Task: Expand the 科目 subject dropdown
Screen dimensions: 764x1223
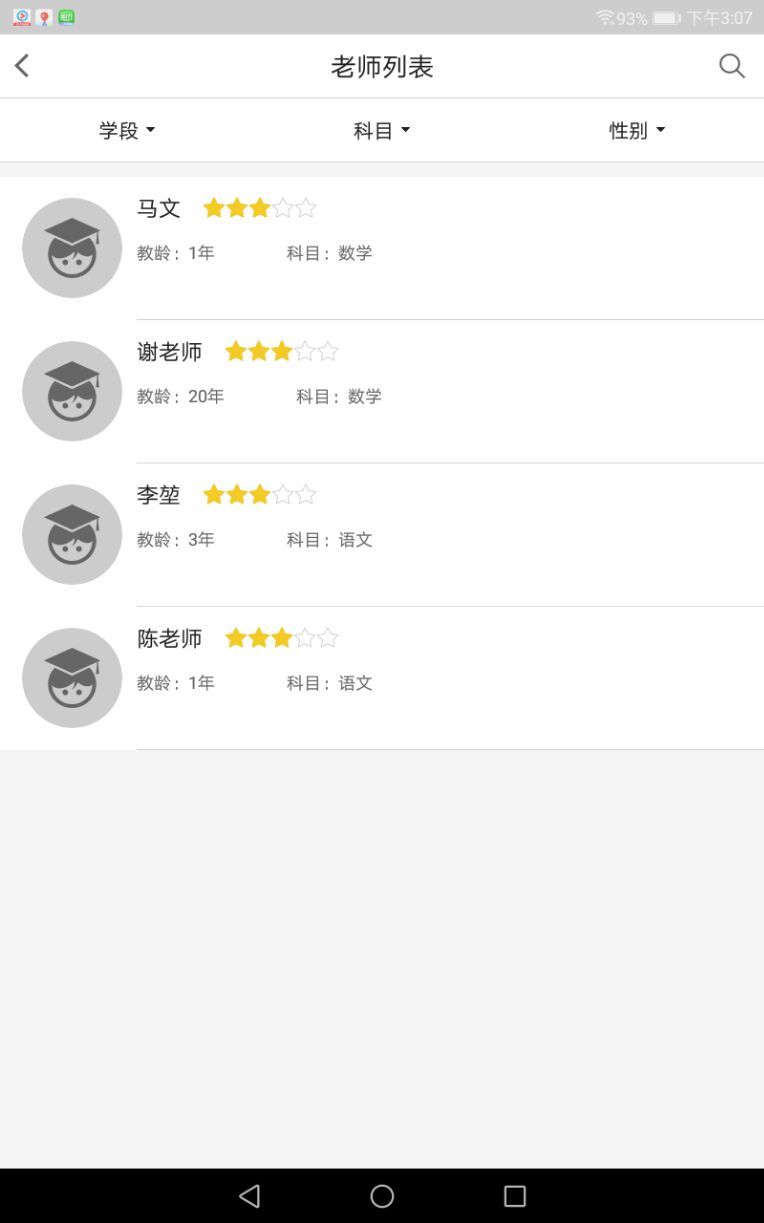Action: (x=382, y=130)
